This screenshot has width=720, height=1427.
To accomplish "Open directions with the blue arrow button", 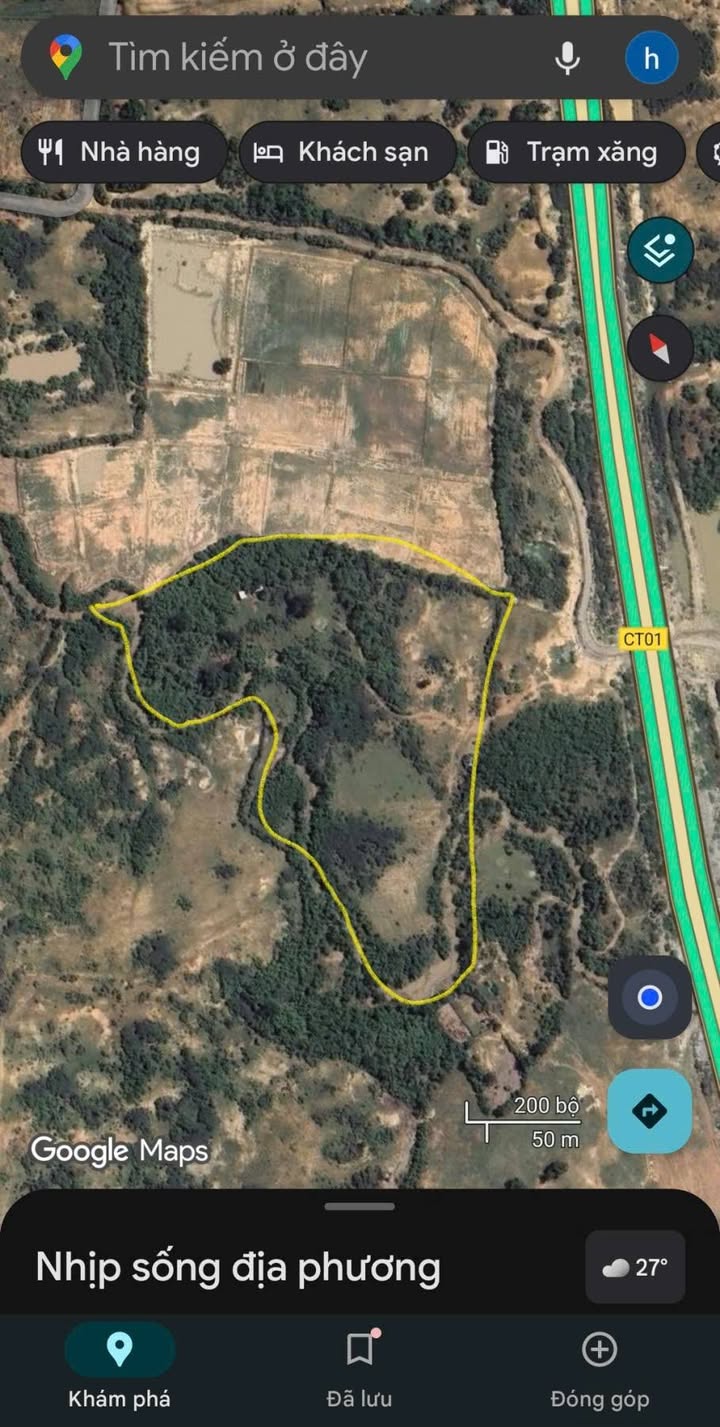I will pyautogui.click(x=650, y=1110).
